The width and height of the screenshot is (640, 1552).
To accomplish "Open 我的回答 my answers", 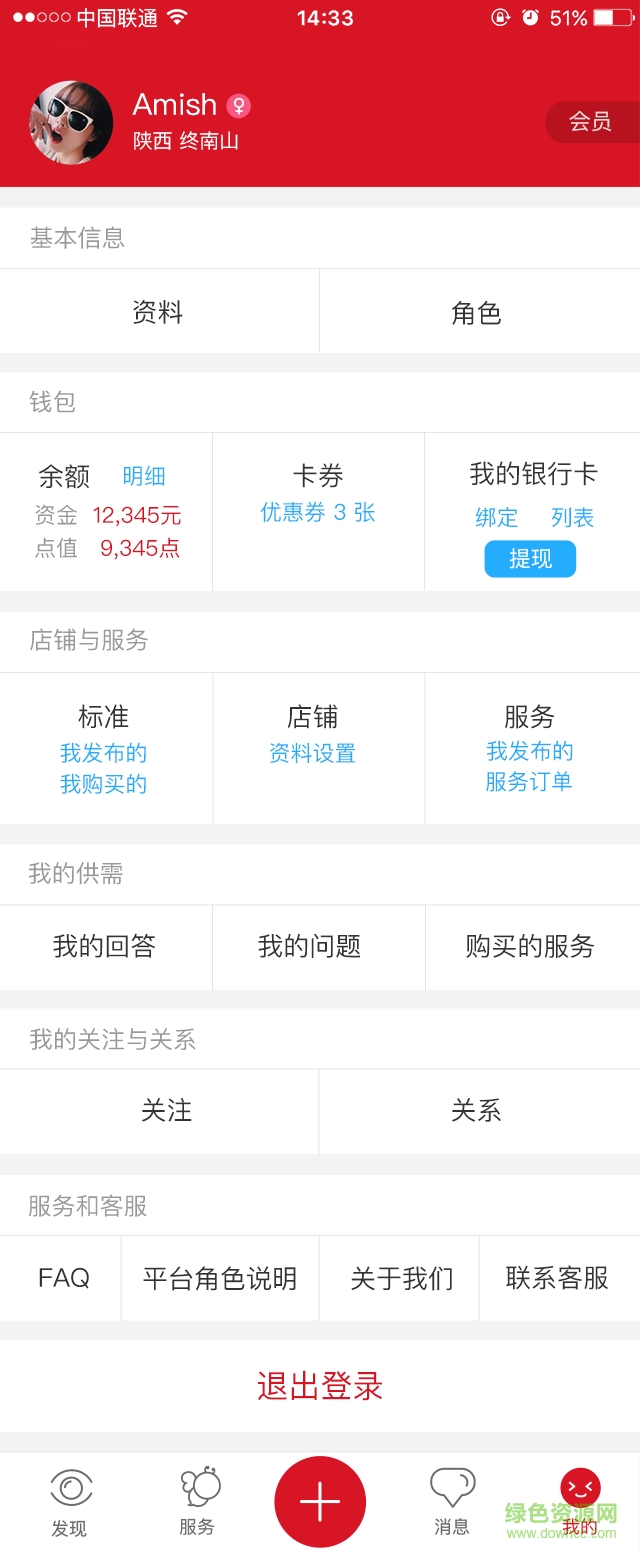I will pyautogui.click(x=105, y=946).
